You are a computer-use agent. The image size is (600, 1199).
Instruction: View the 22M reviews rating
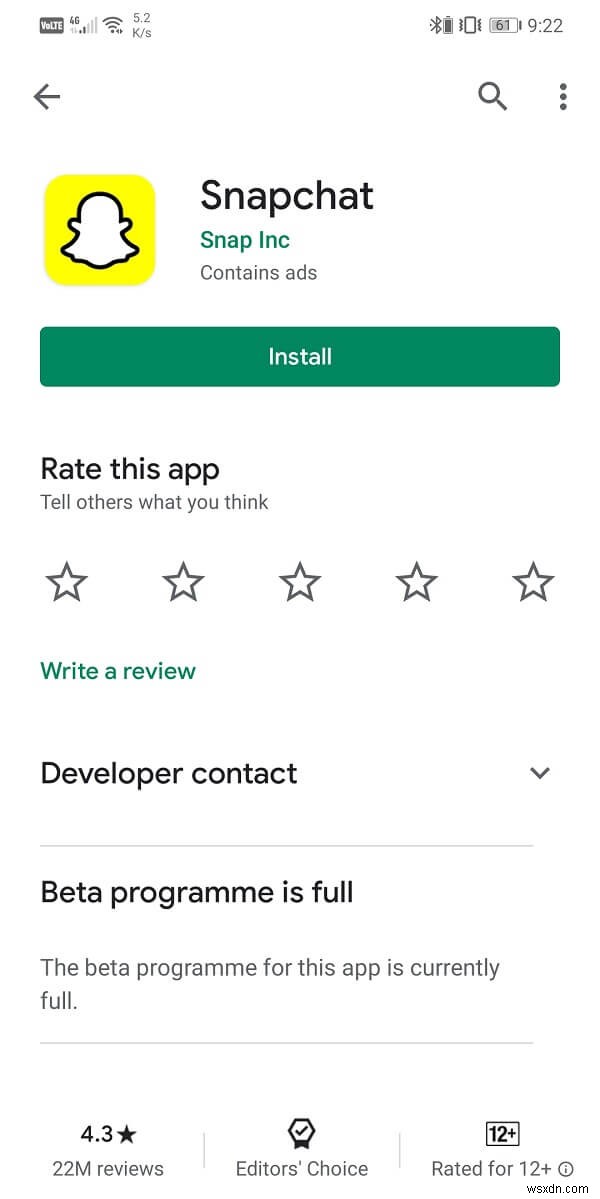pos(108,1150)
